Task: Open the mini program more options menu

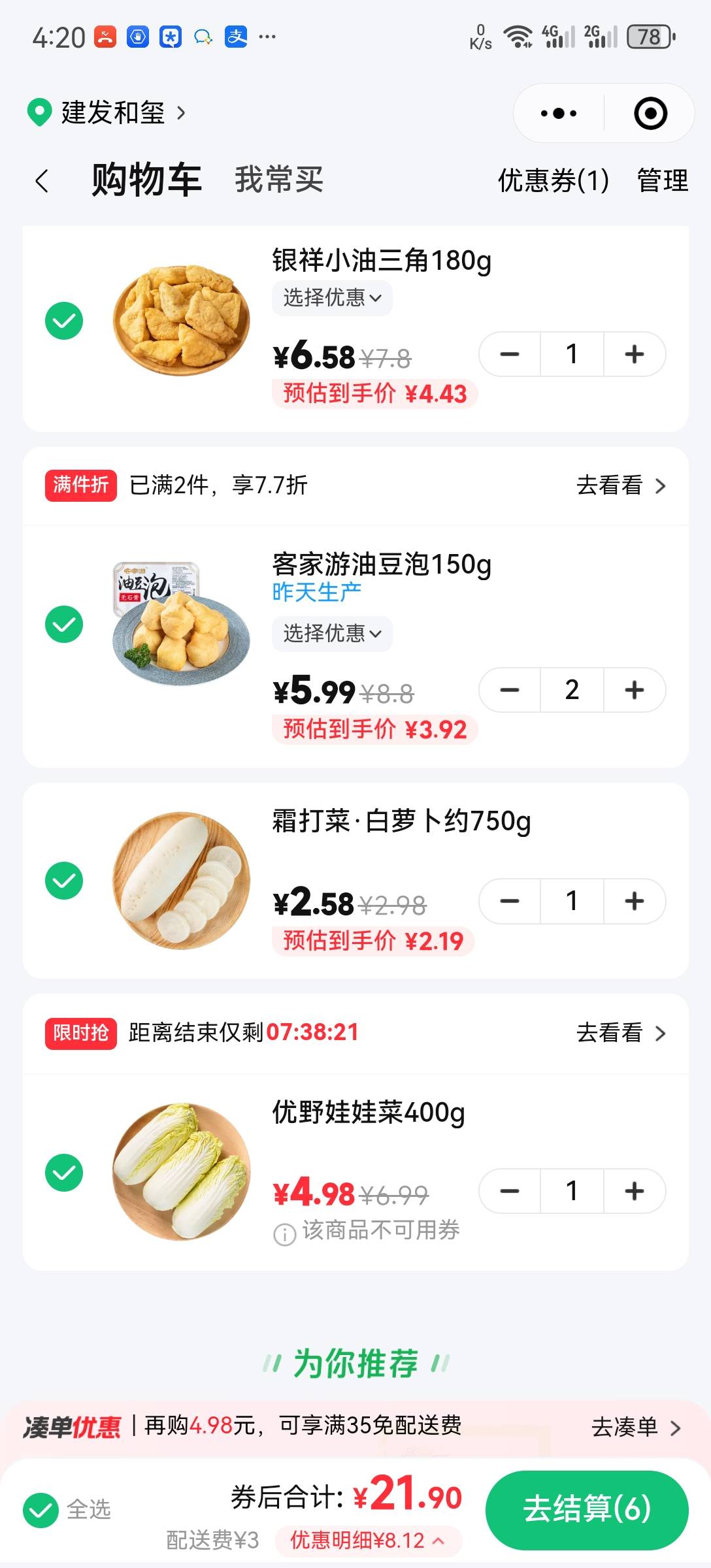Action: pos(559,114)
